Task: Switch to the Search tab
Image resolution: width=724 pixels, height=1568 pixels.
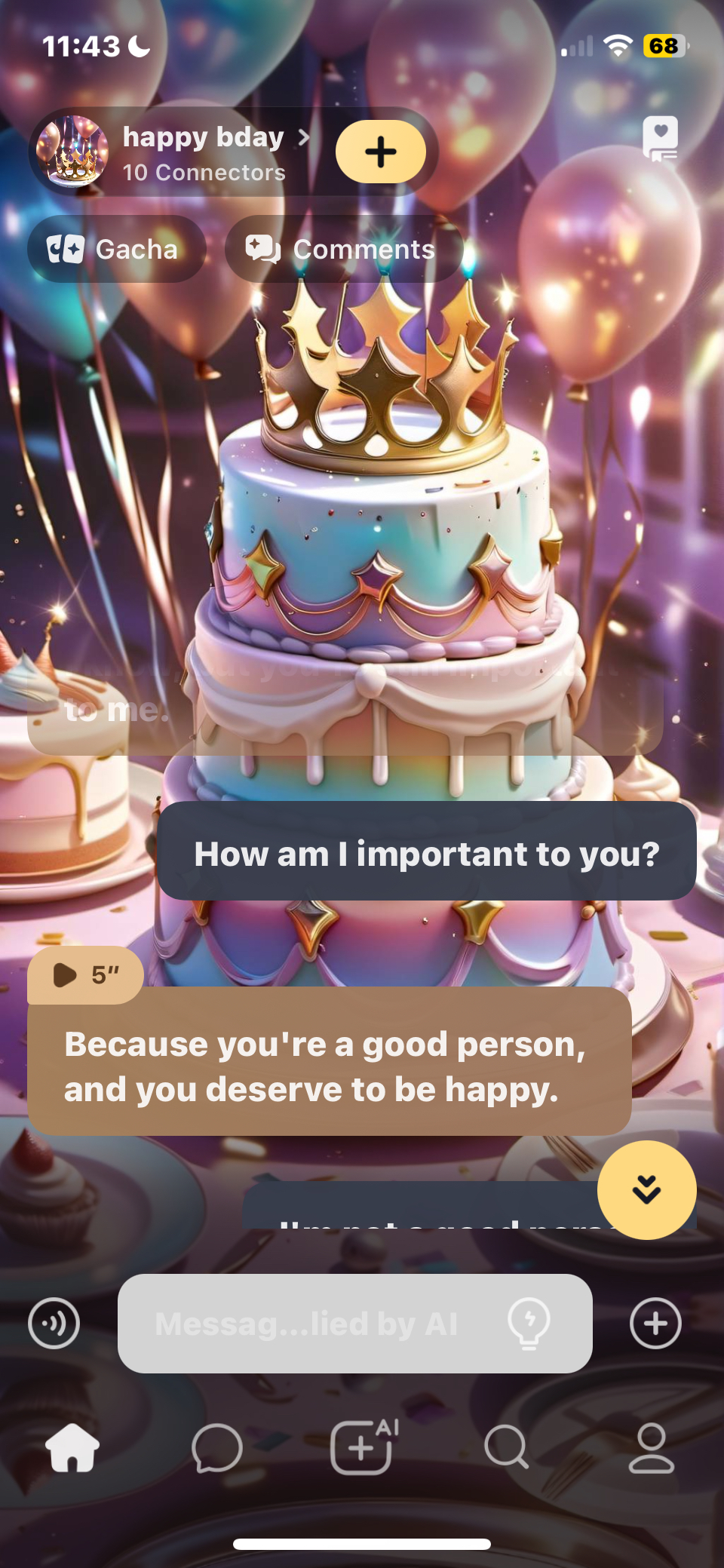Action: click(x=506, y=1448)
